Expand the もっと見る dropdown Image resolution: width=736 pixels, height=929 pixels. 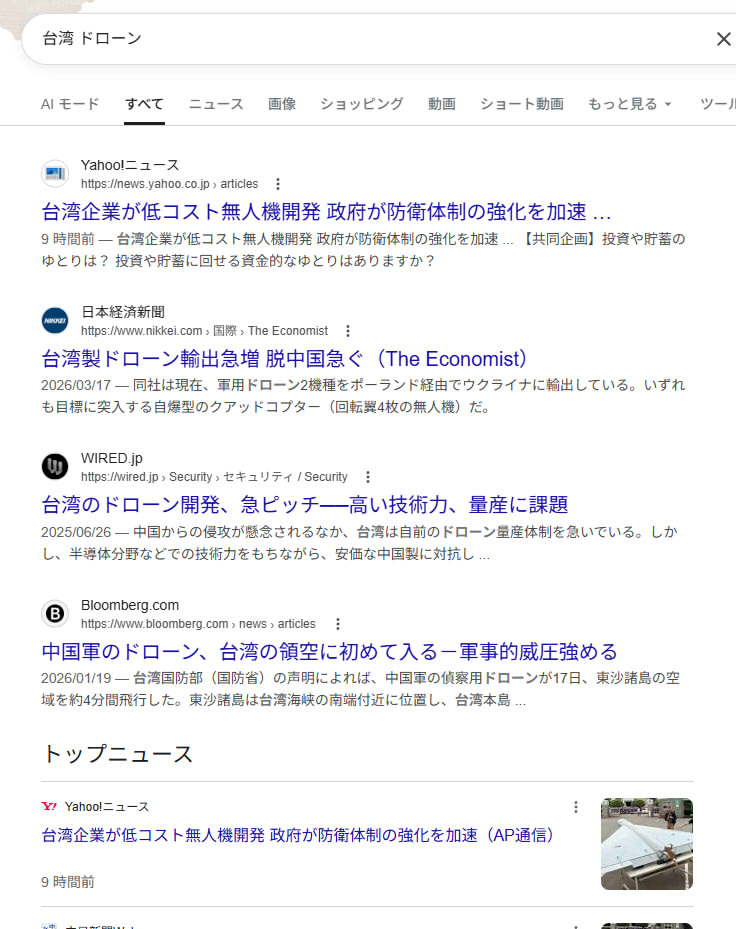pyautogui.click(x=629, y=104)
